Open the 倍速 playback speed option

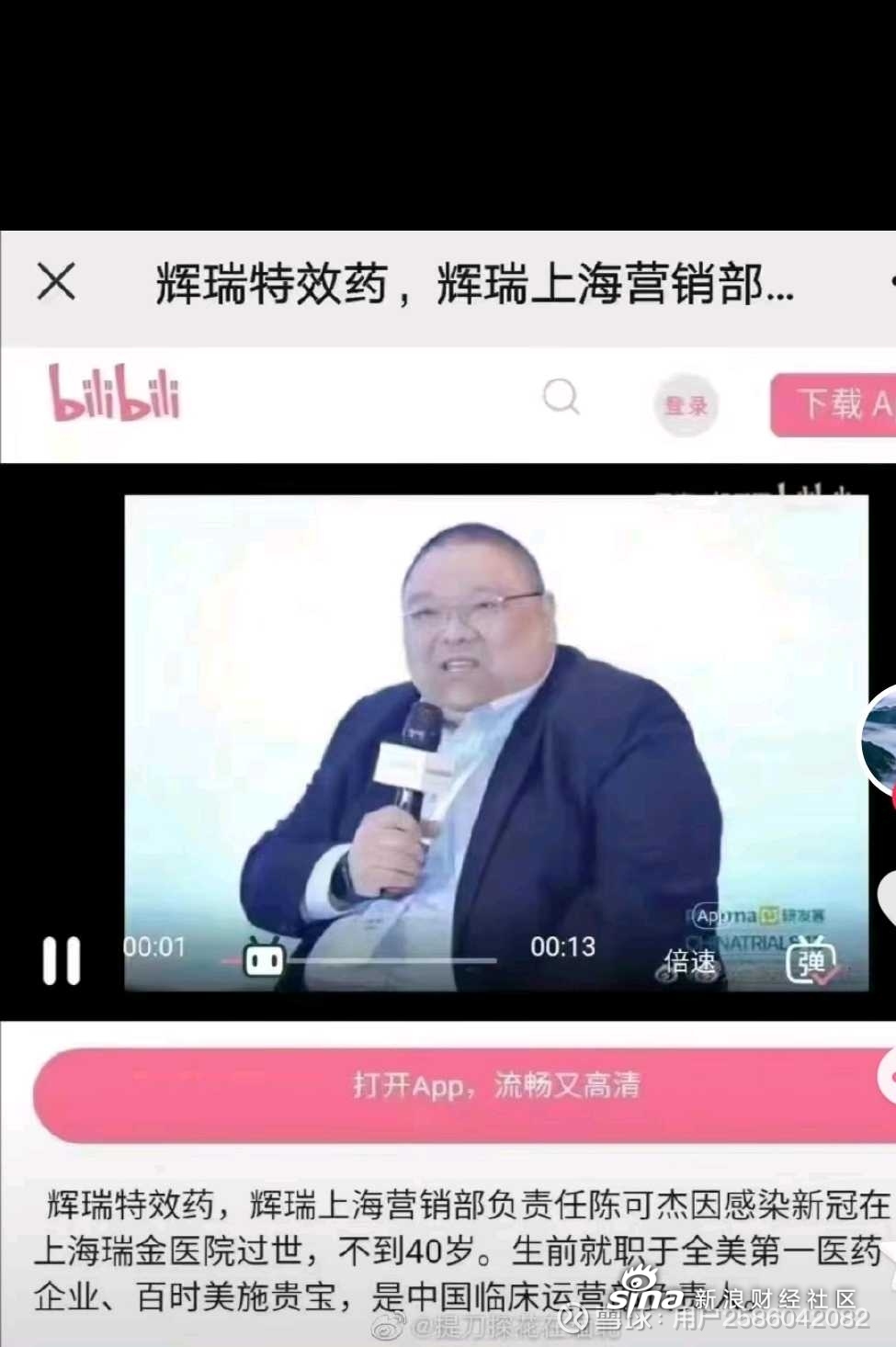click(689, 962)
